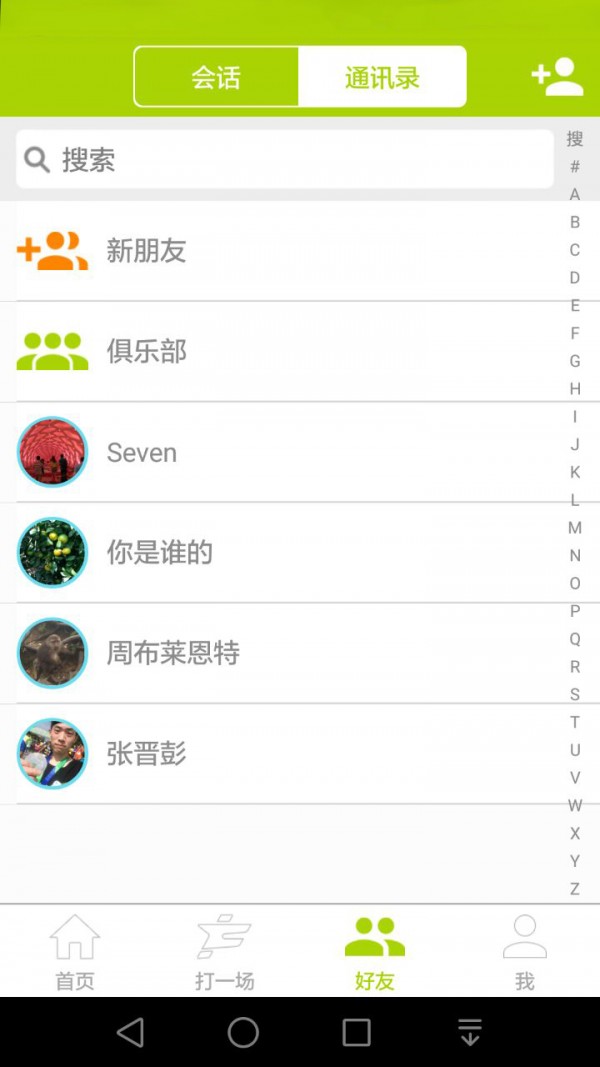The image size is (600, 1067).
Task: Open contact 你是谁的
Action: [x=280, y=552]
